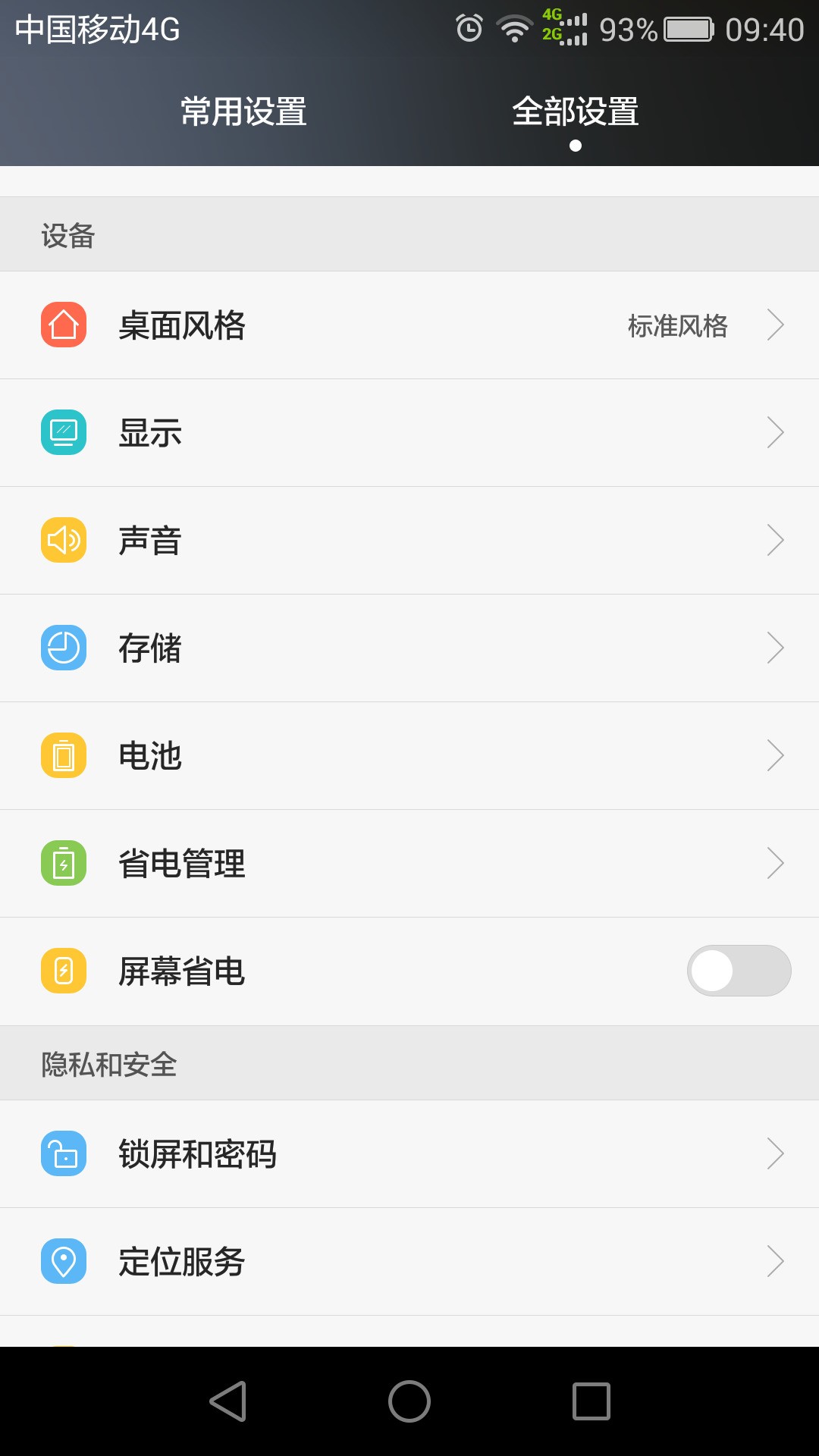Go to 声音 settings
Image resolution: width=819 pixels, height=1456 pixels.
[x=409, y=541]
